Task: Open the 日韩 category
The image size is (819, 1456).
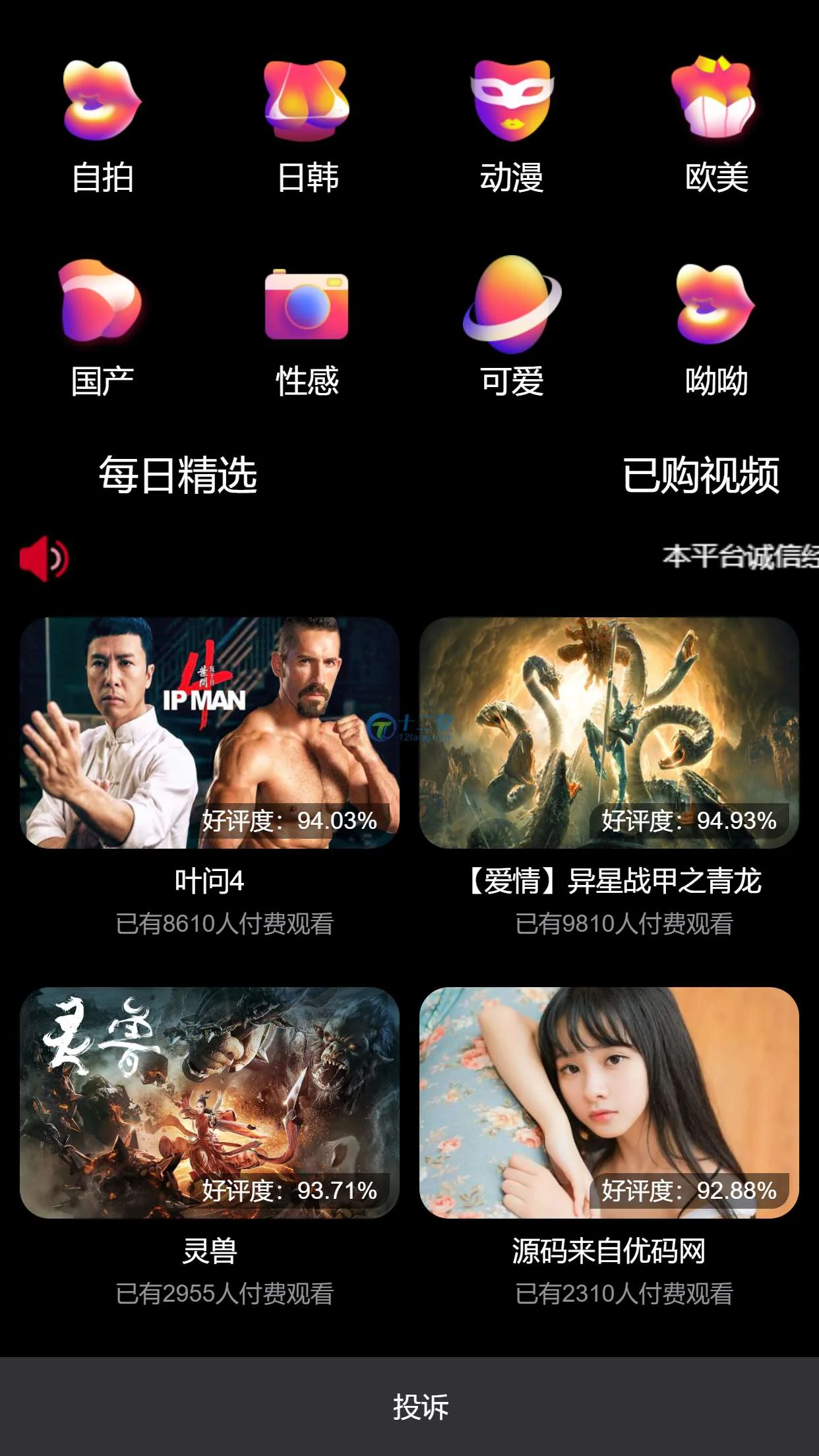Action: 307,125
